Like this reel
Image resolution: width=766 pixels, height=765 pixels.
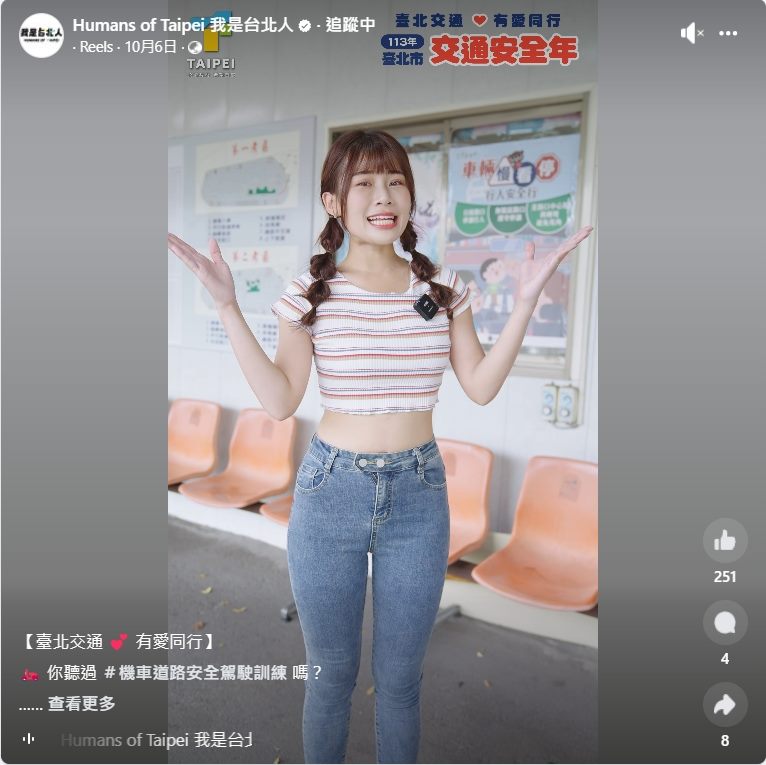[725, 541]
